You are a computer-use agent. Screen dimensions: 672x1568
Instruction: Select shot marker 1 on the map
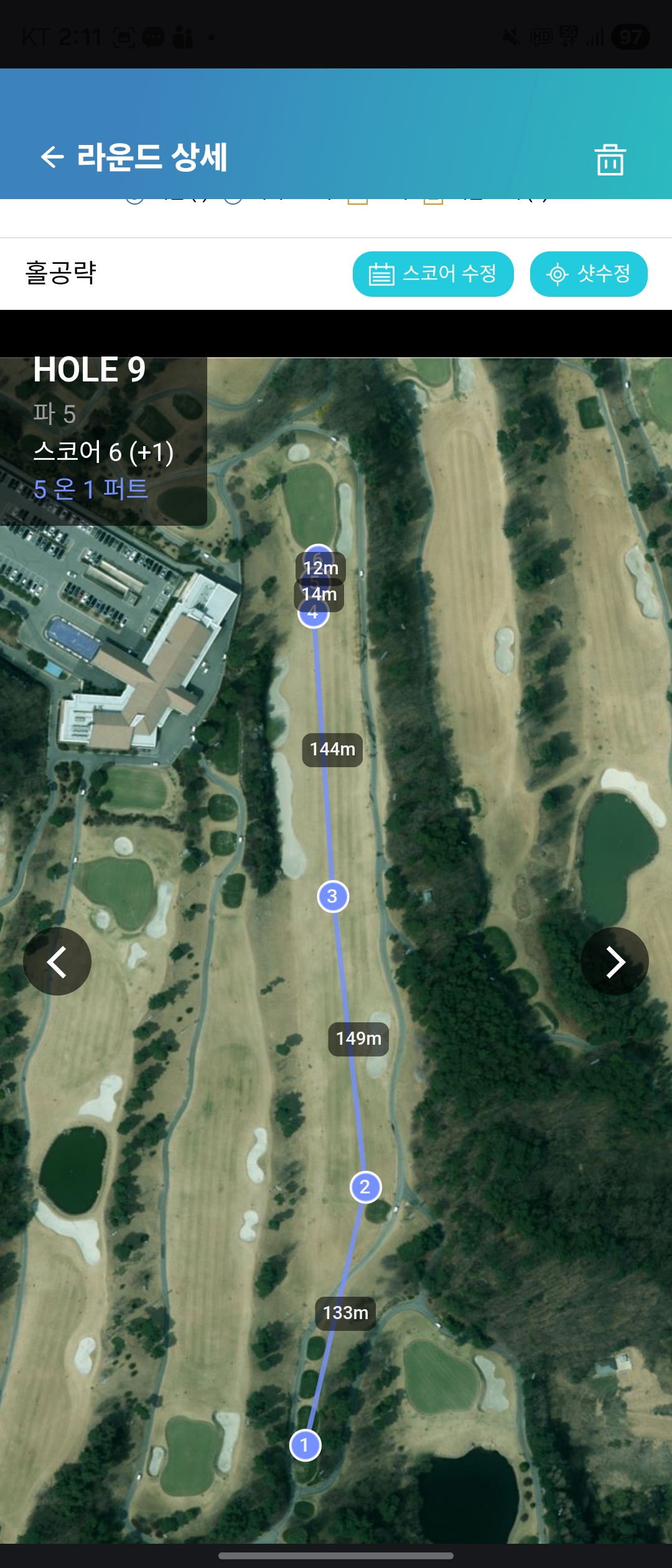pos(305,1445)
